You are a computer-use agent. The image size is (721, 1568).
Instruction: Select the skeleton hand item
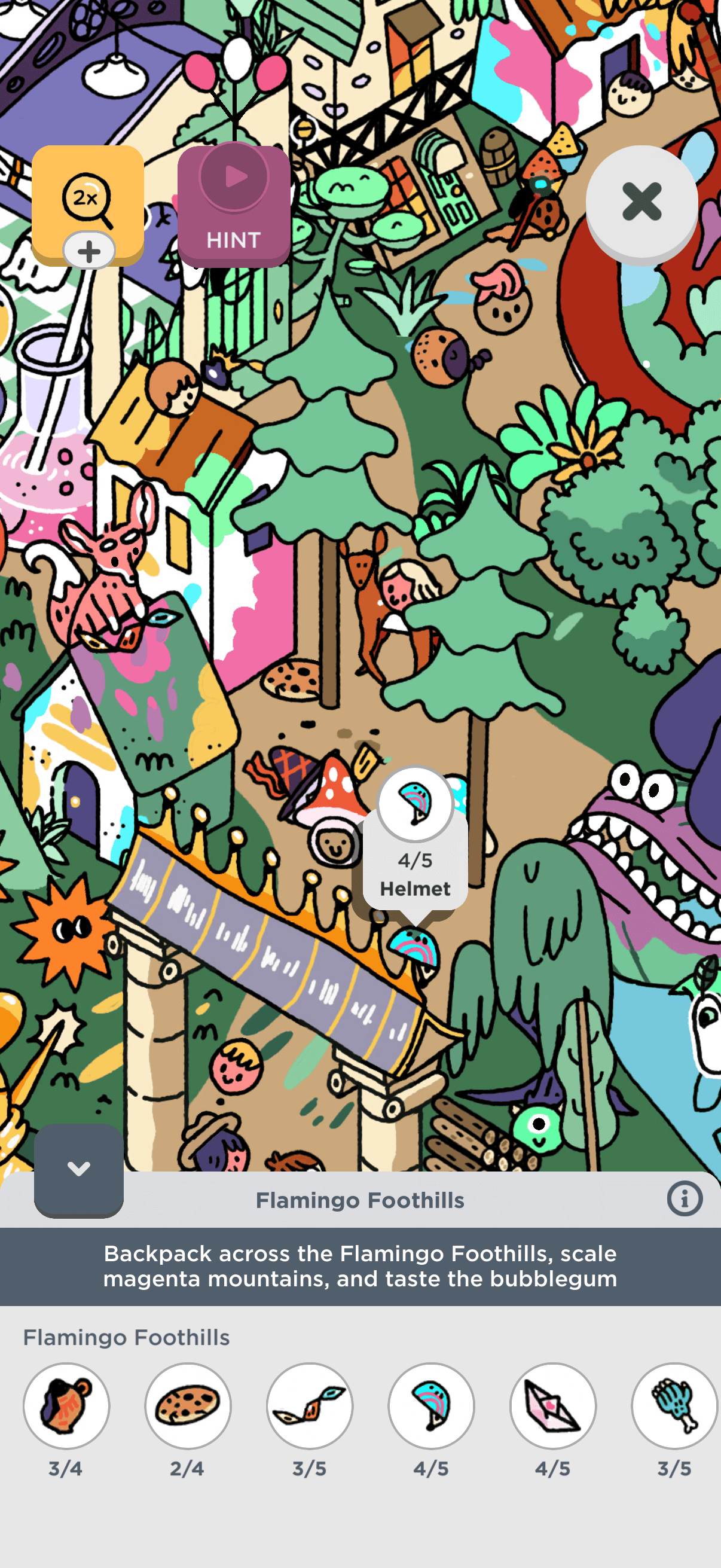point(674,1405)
